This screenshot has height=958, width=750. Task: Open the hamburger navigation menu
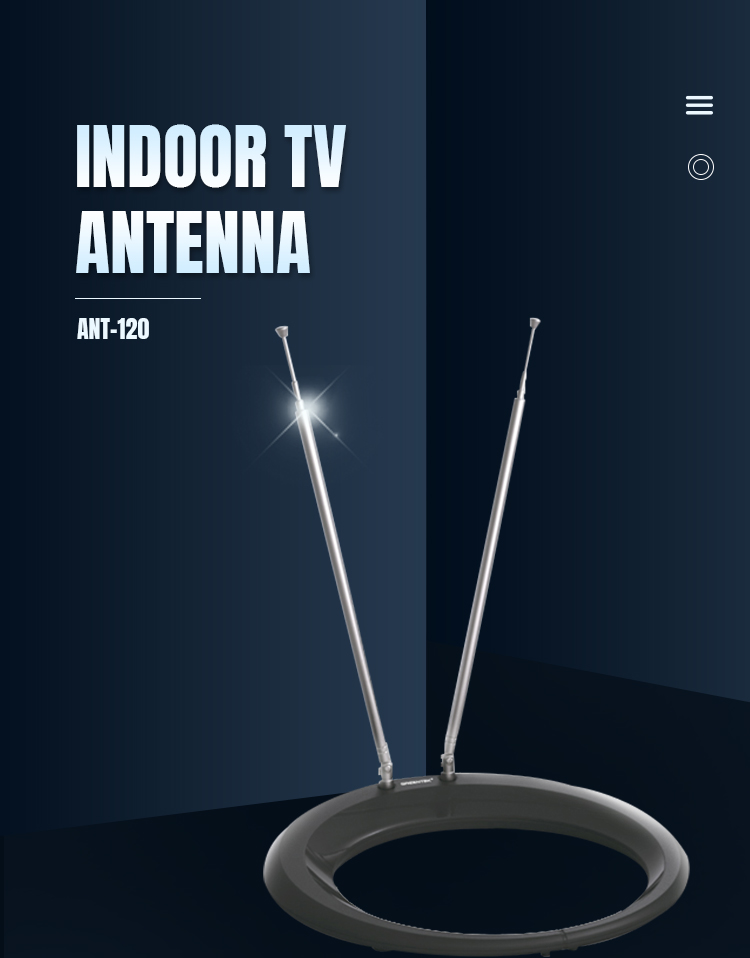tap(699, 105)
